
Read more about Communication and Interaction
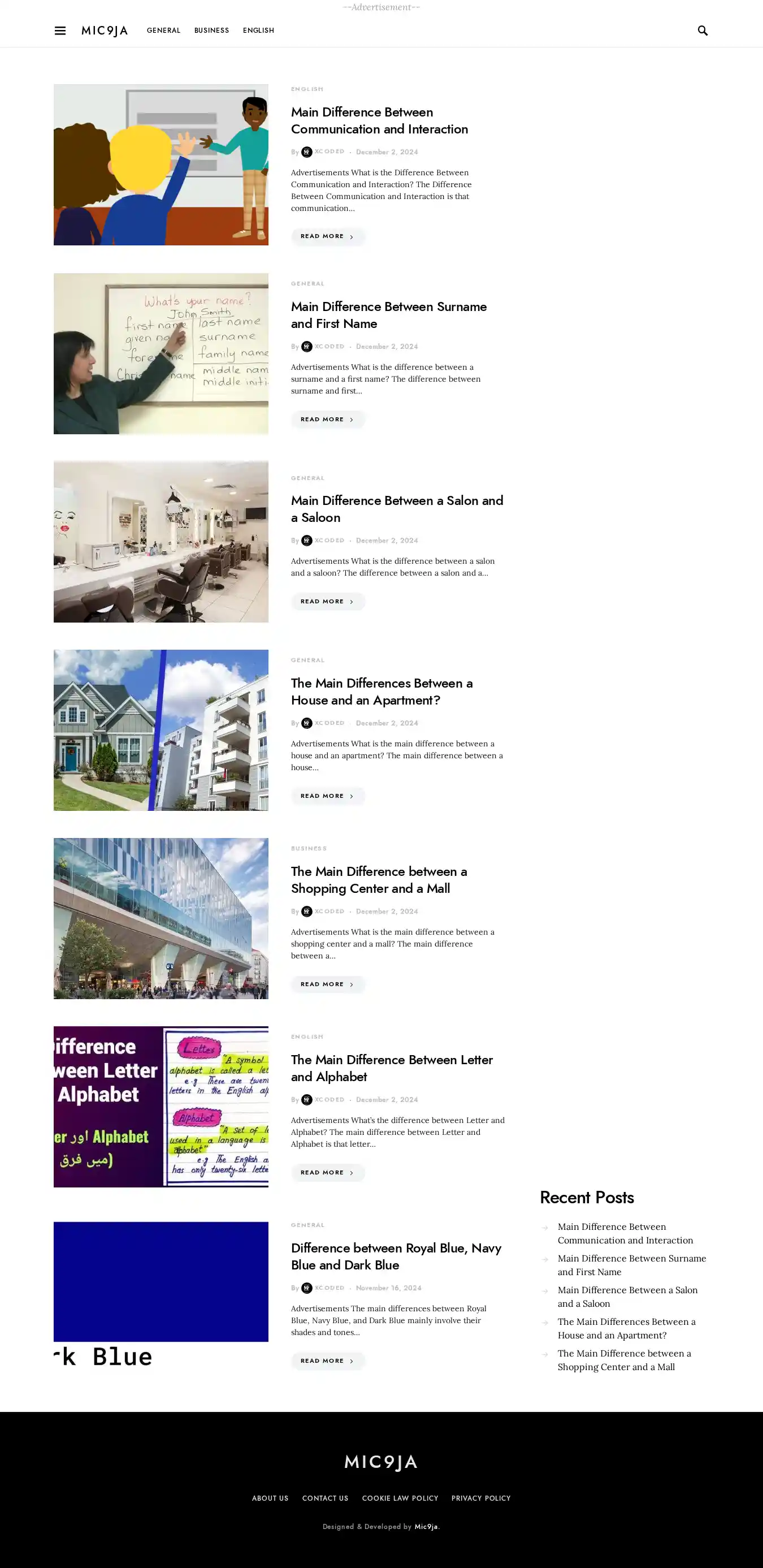tap(327, 236)
